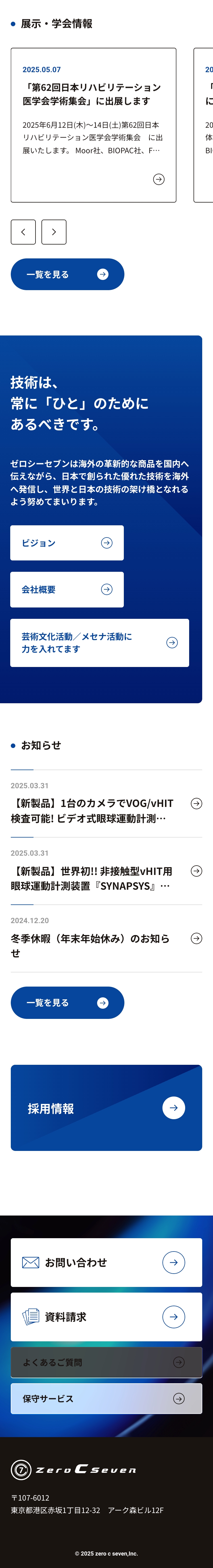Open the 第62回日本リハビリテーション医学会 exhibition card

[93, 125]
